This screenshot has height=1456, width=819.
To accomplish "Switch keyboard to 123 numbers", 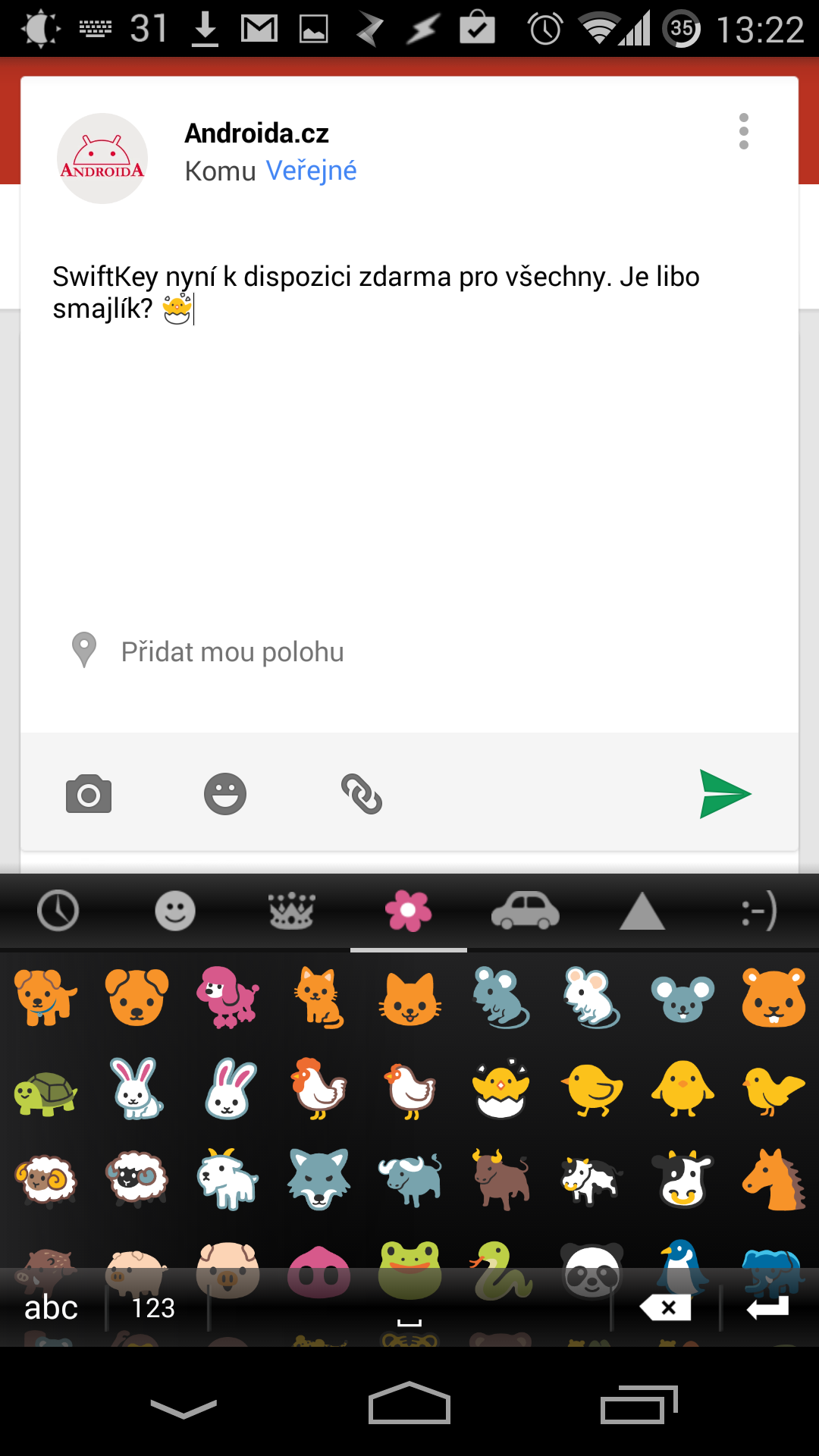I will pos(153,1307).
